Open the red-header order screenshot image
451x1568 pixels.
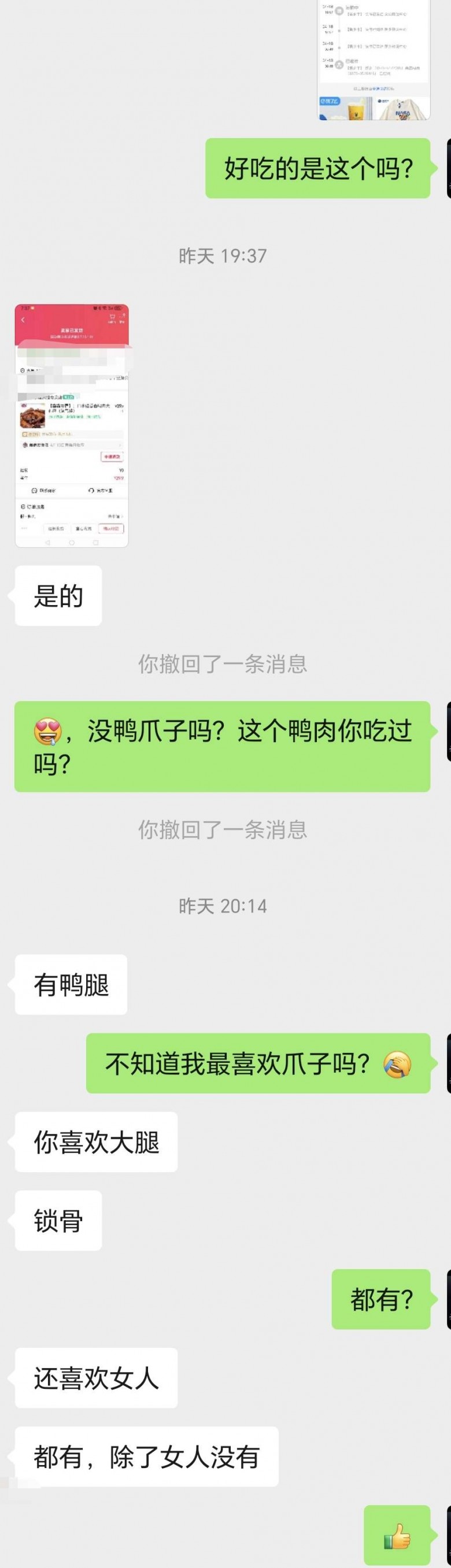pyautogui.click(x=72, y=426)
